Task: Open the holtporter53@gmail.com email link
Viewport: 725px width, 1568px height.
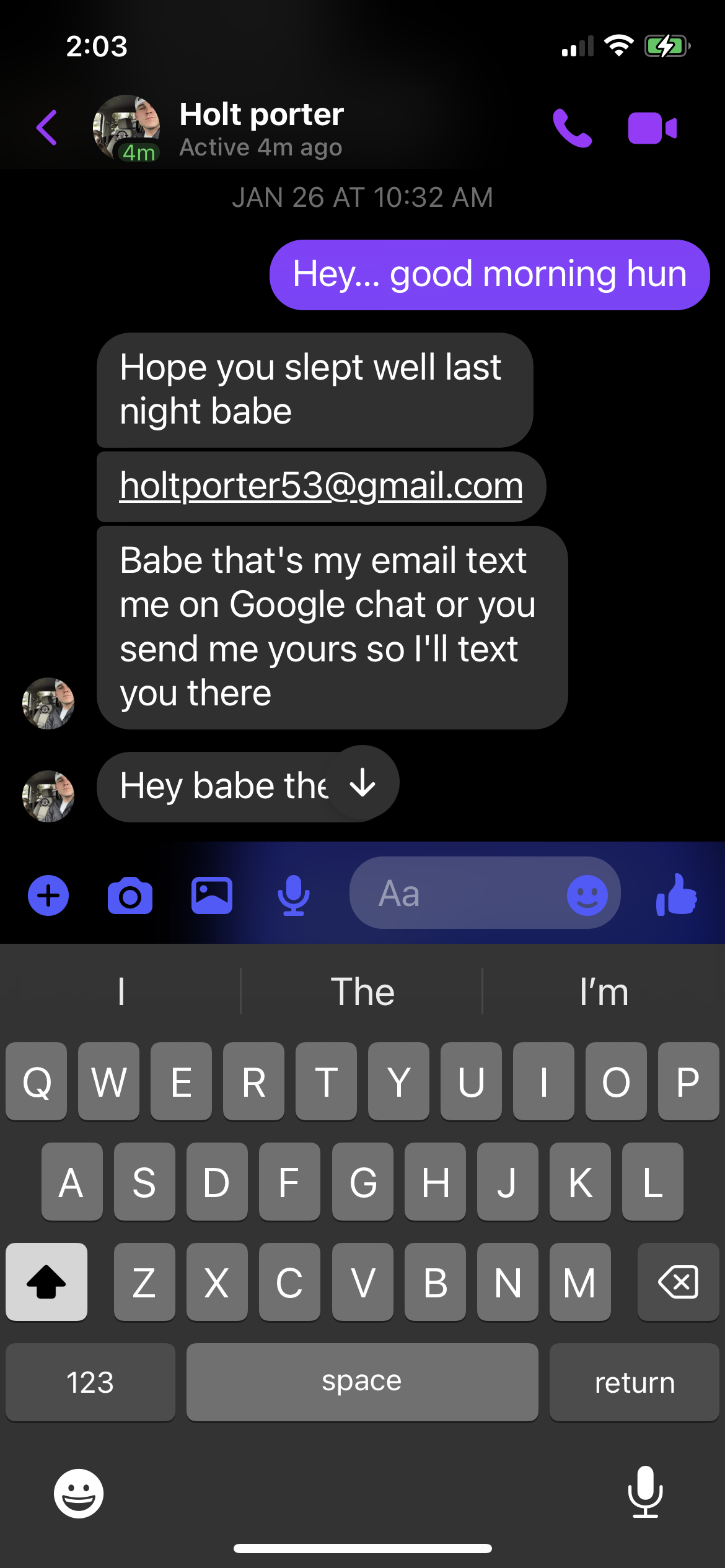Action: (321, 486)
